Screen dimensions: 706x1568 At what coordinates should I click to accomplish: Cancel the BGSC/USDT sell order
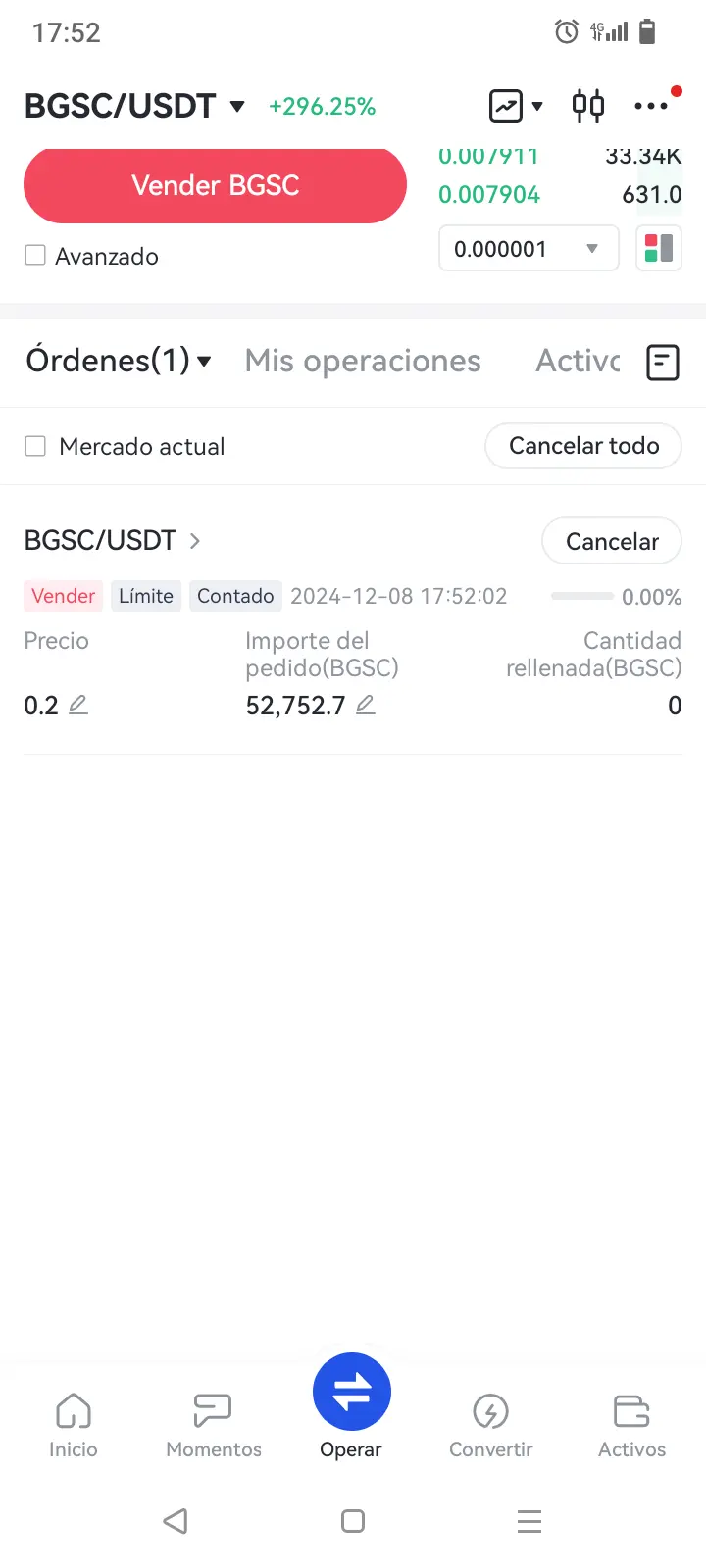[612, 541]
